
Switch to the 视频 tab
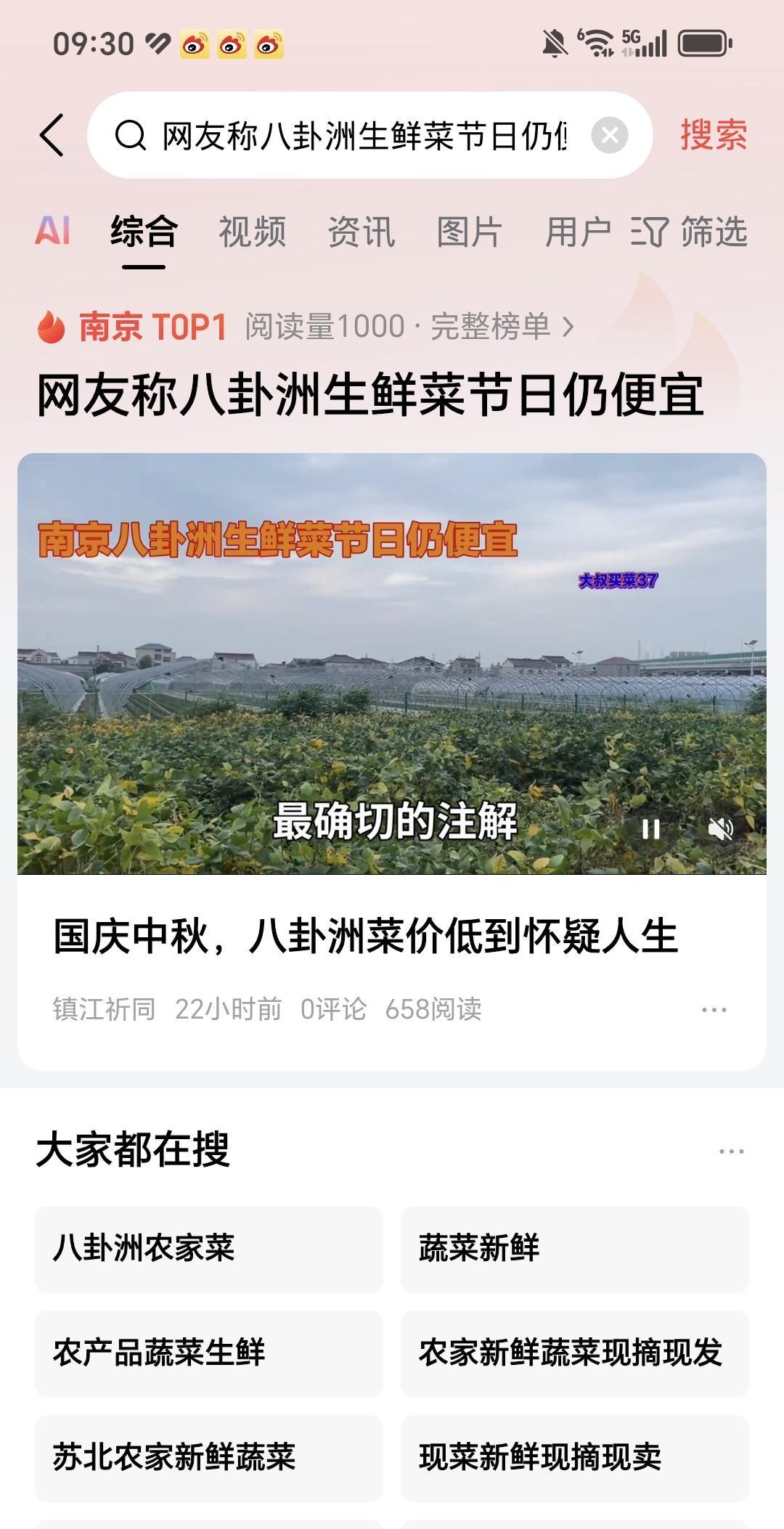[x=252, y=232]
